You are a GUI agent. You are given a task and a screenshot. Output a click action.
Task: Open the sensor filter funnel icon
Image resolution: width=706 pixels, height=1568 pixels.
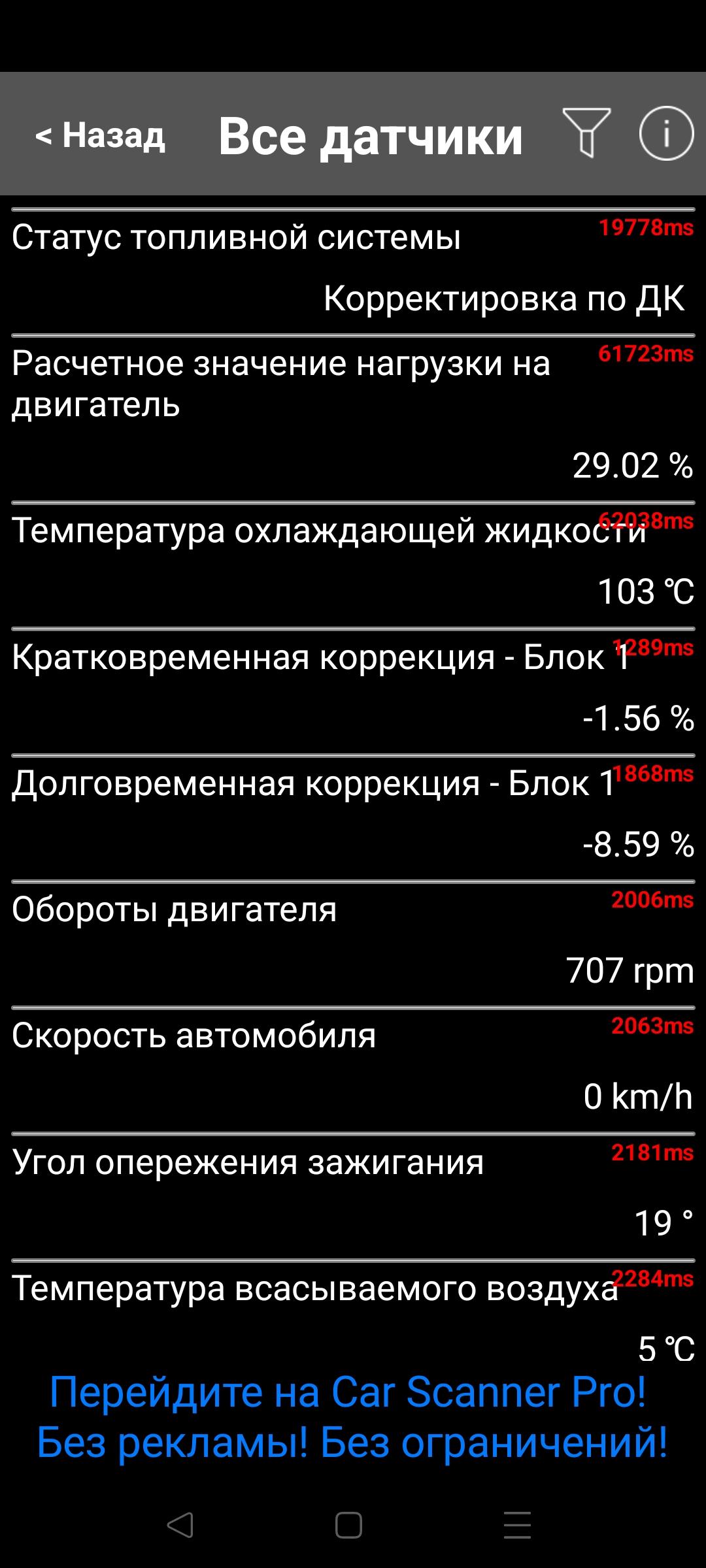tap(586, 133)
